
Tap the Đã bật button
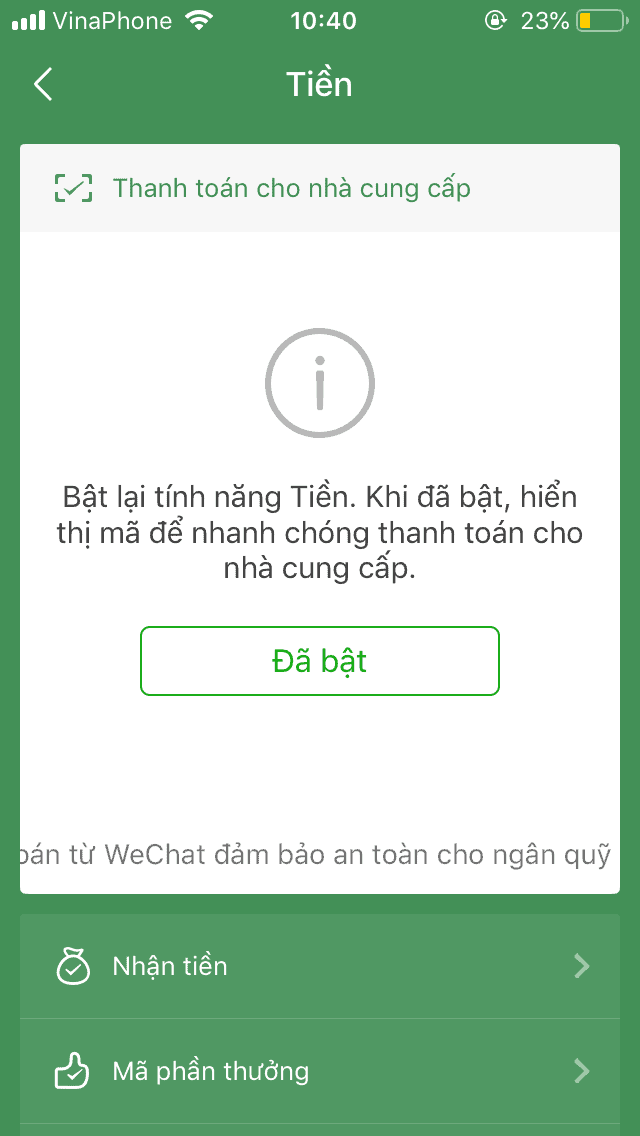pyautogui.click(x=319, y=661)
